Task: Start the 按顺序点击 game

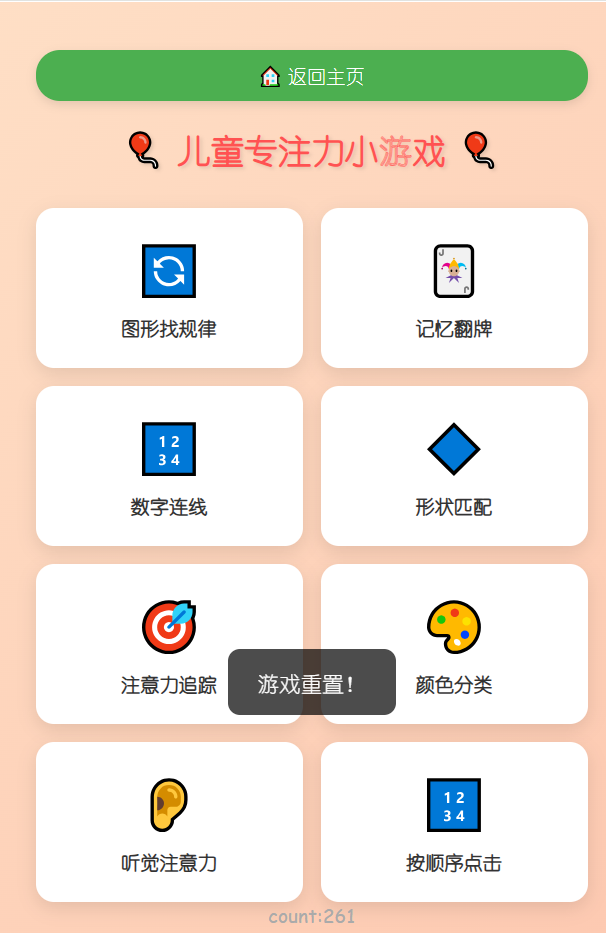Action: [x=453, y=822]
